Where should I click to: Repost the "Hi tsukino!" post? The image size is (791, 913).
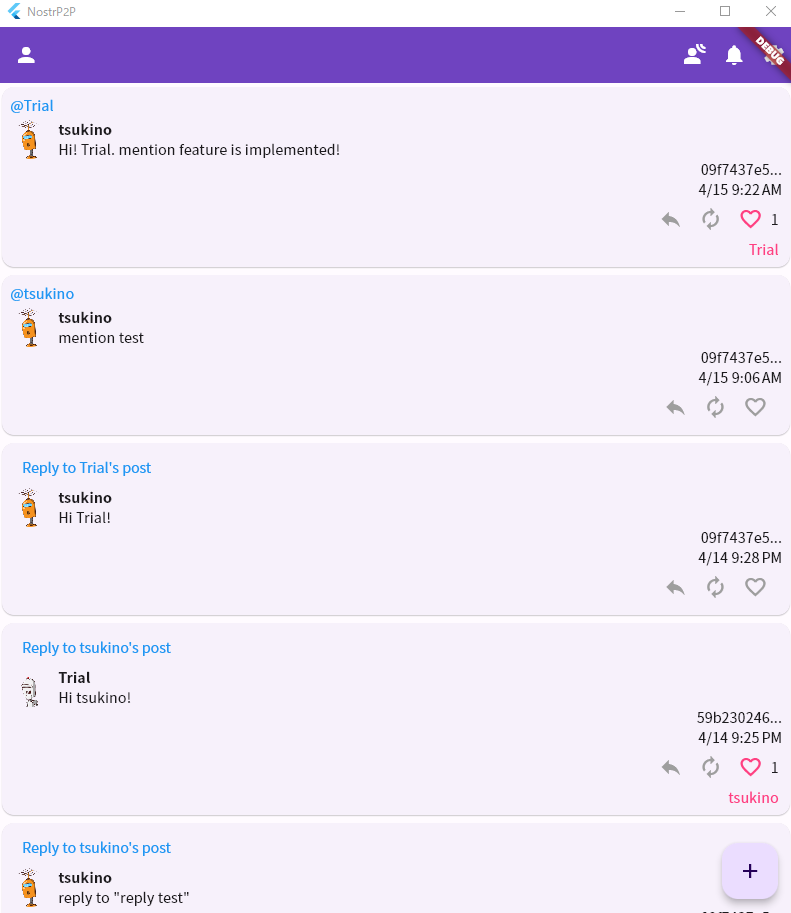(x=711, y=767)
